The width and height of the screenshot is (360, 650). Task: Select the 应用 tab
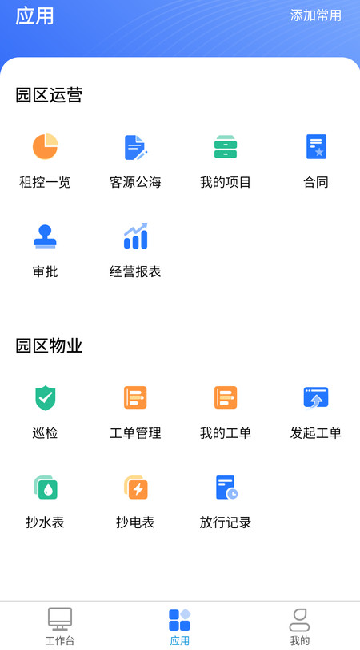(180, 626)
